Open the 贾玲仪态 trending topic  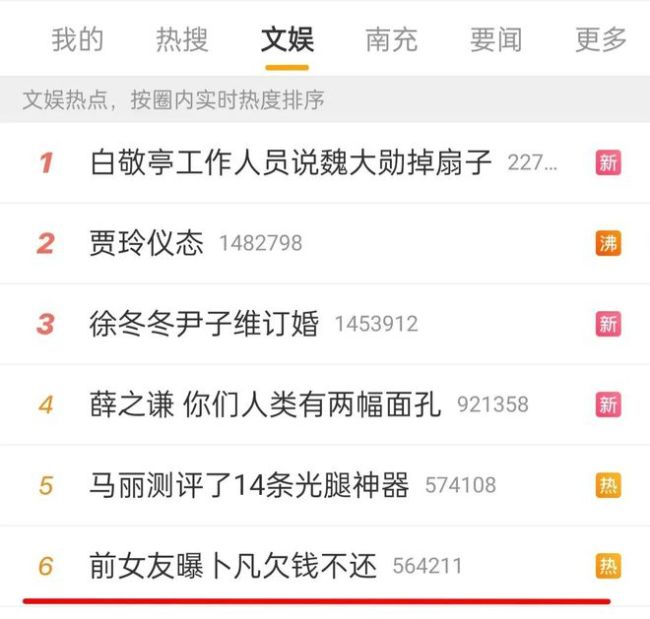click(146, 242)
